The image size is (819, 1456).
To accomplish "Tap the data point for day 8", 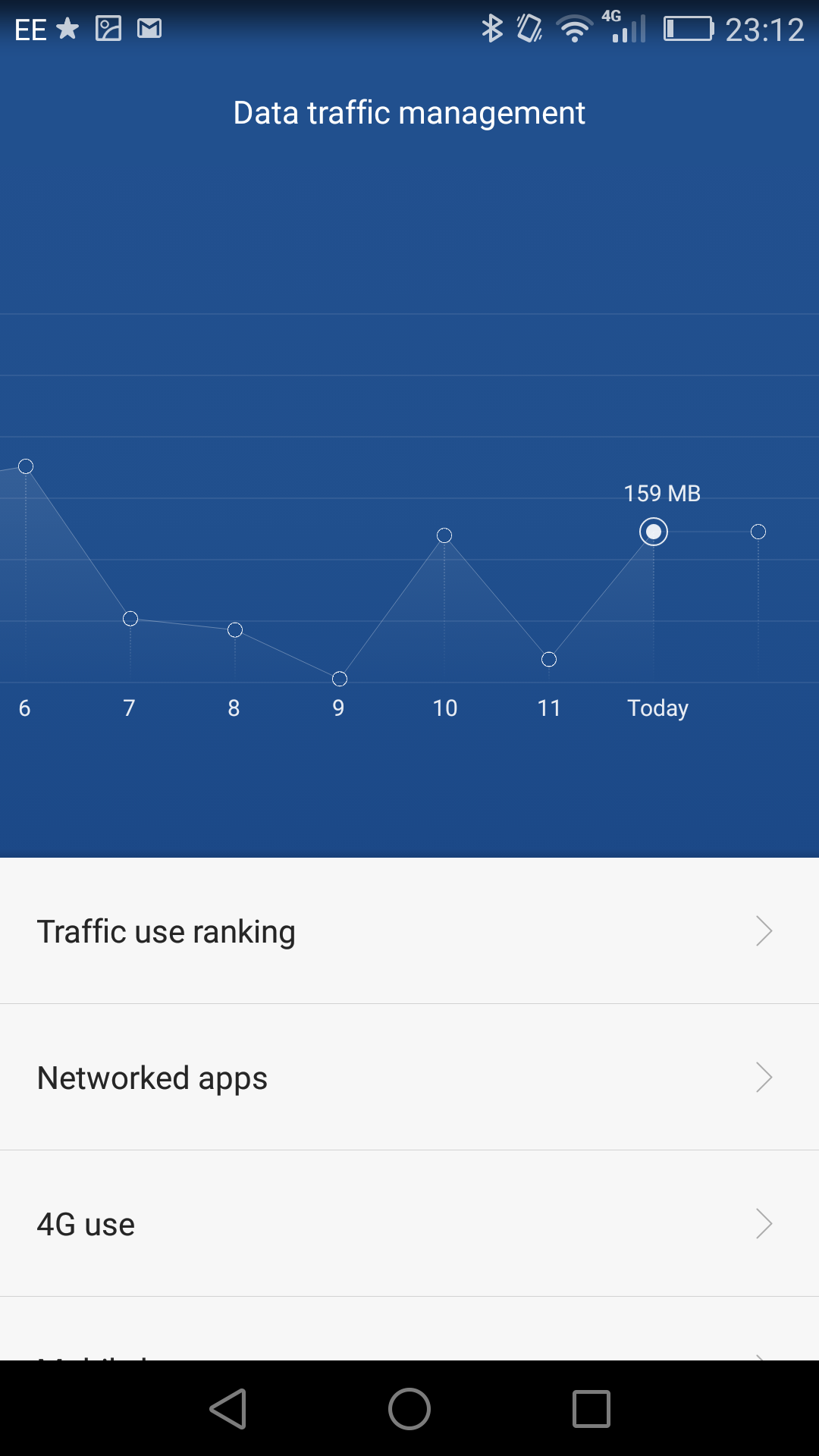I will coord(235,630).
